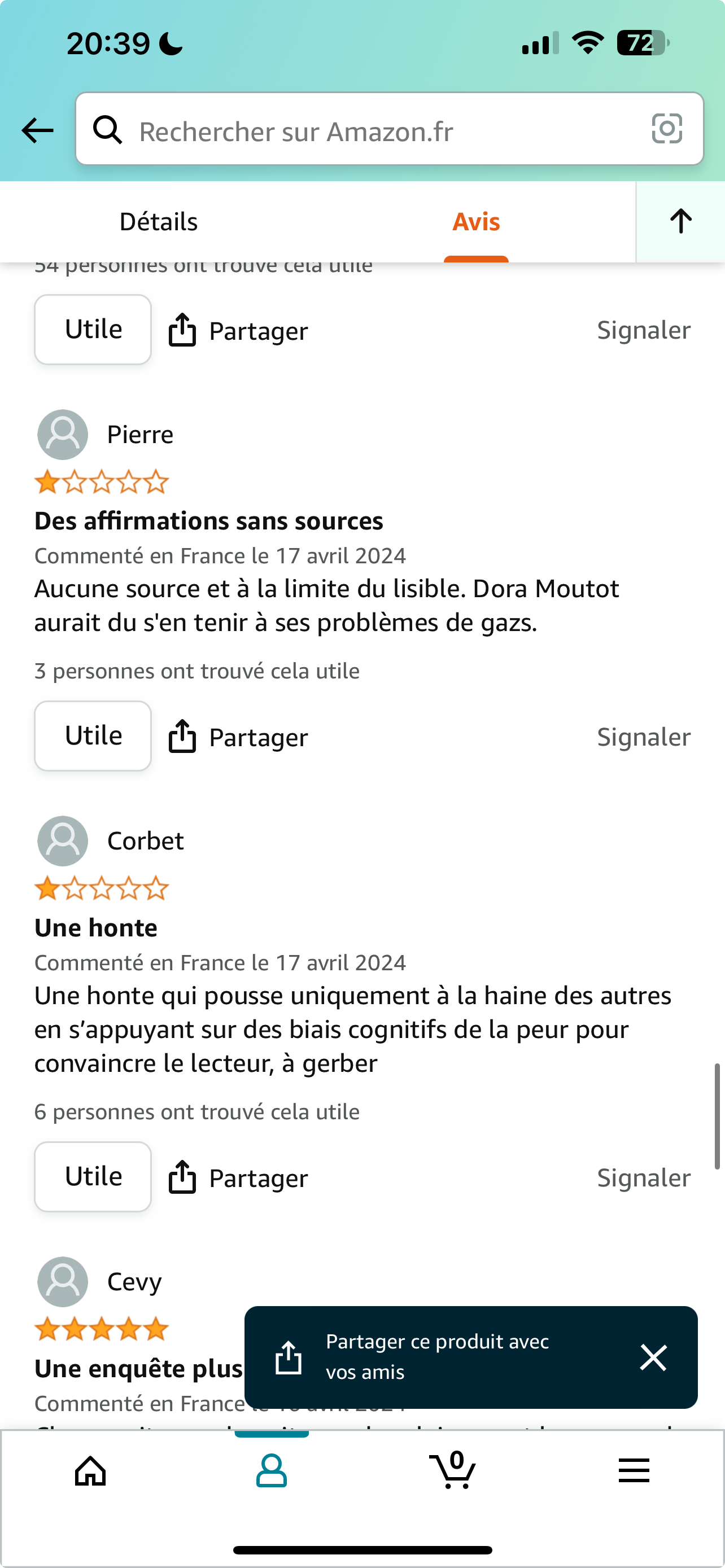This screenshot has height=1568, width=725.
Task: Share Corbet's review via Partager
Action: pyautogui.click(x=238, y=1177)
